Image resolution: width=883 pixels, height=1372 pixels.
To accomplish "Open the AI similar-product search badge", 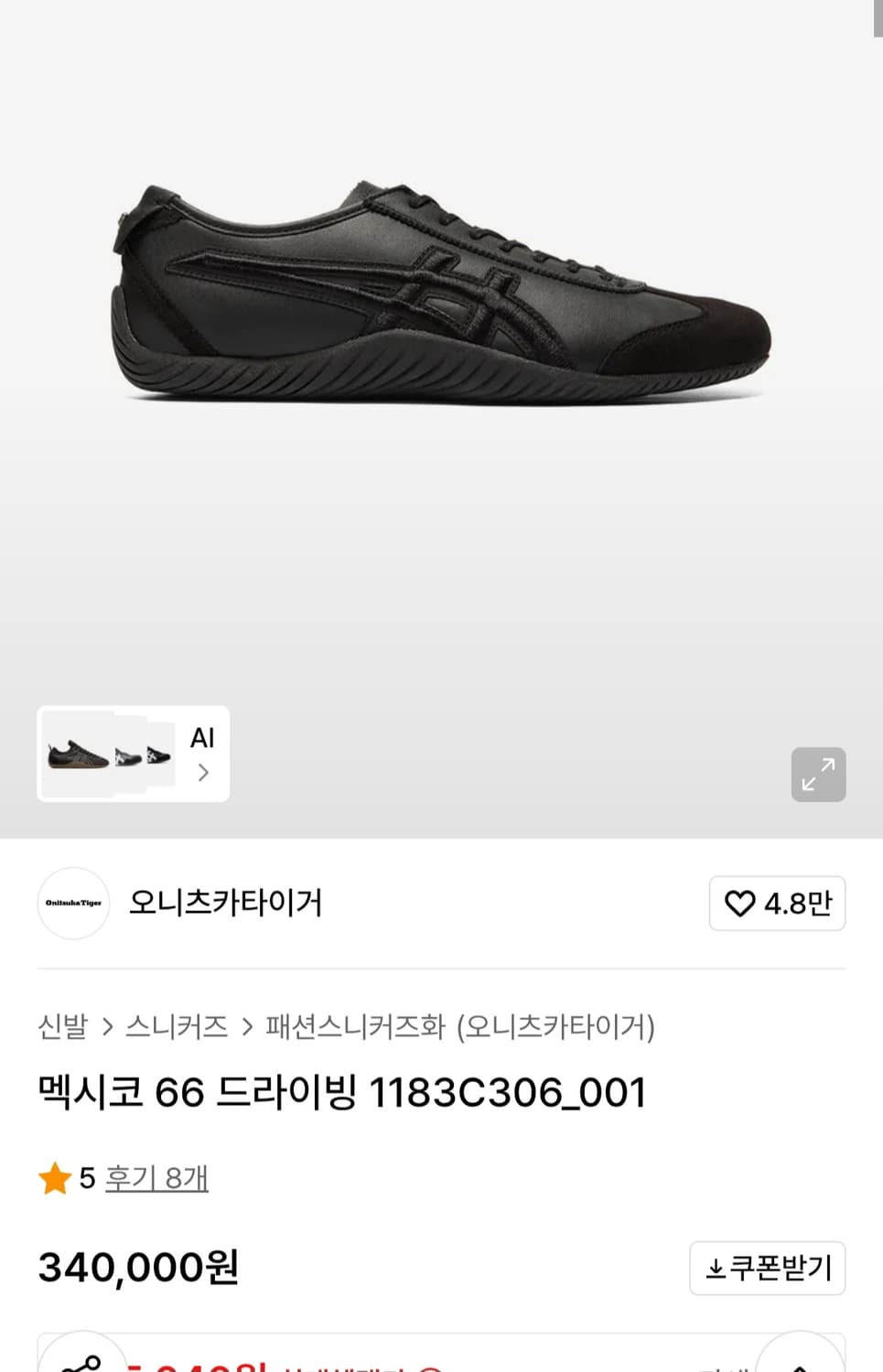I will click(201, 736).
